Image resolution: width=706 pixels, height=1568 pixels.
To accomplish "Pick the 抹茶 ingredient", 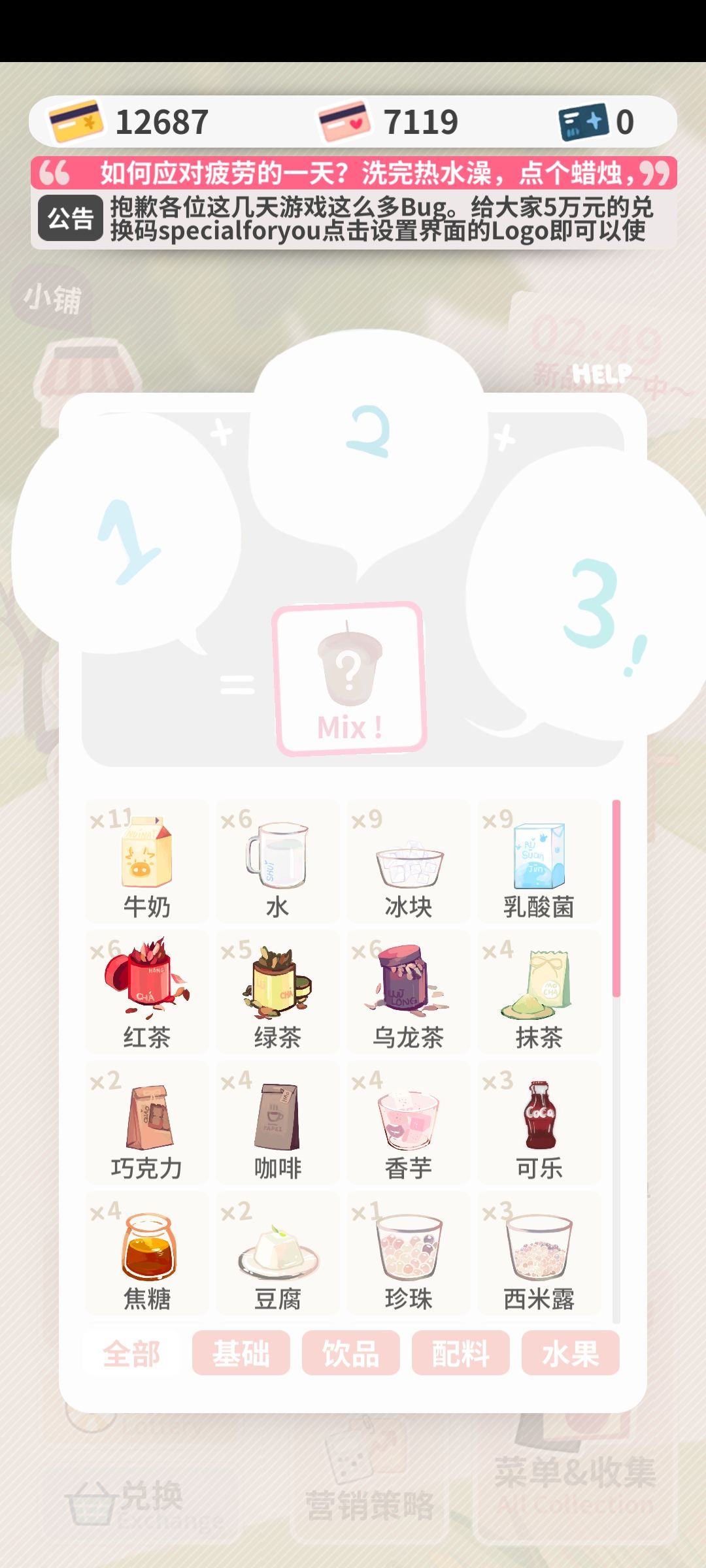I will click(x=539, y=992).
